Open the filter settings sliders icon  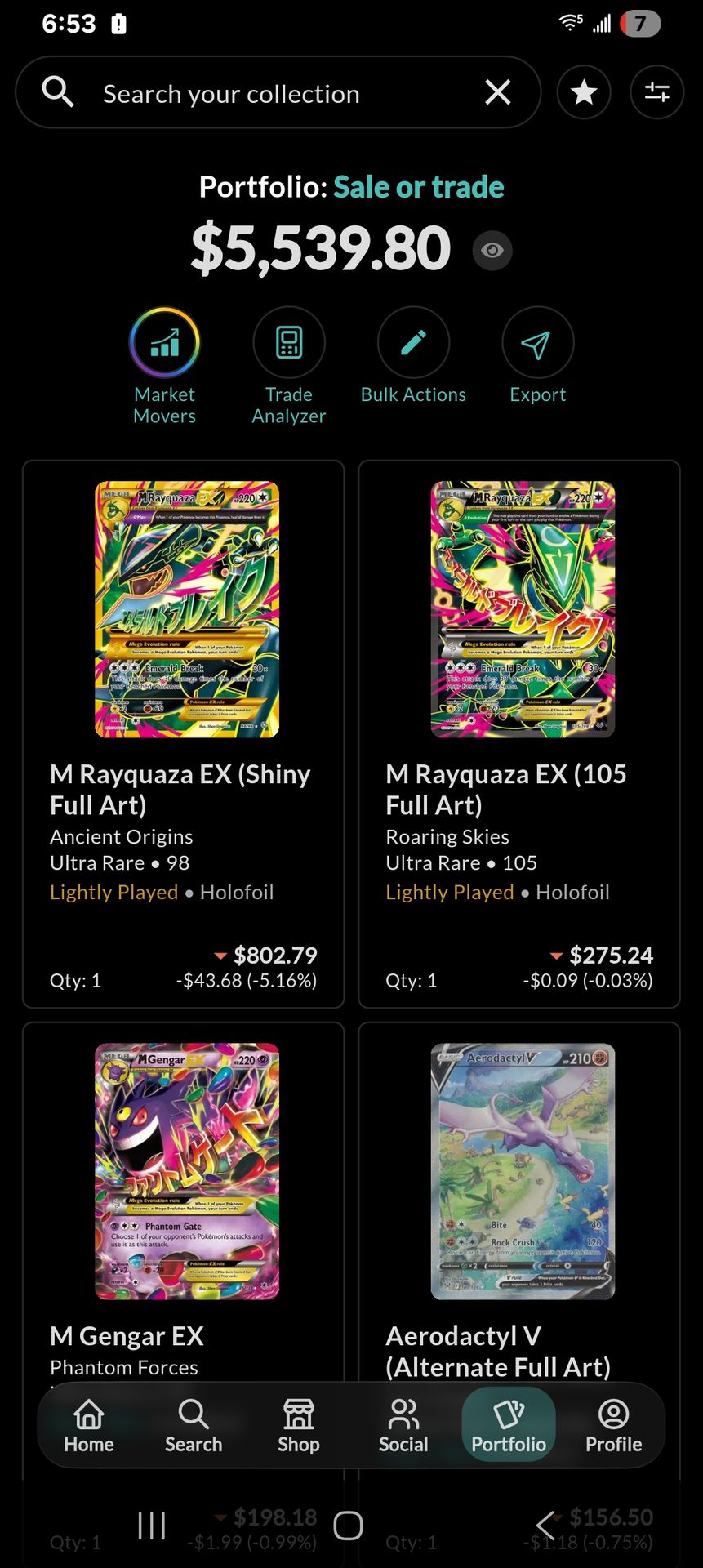(656, 92)
